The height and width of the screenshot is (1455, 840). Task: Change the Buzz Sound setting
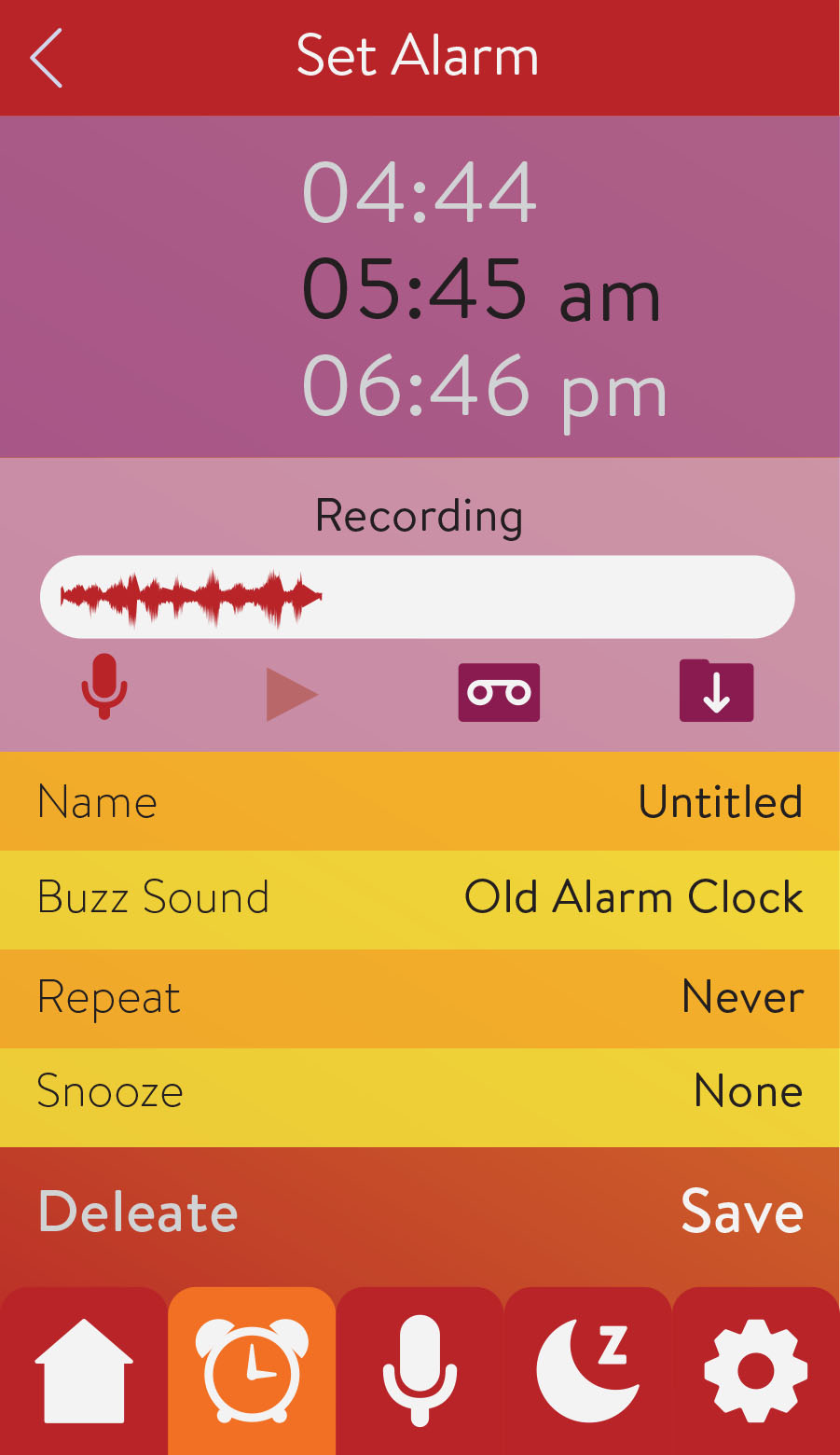click(420, 898)
